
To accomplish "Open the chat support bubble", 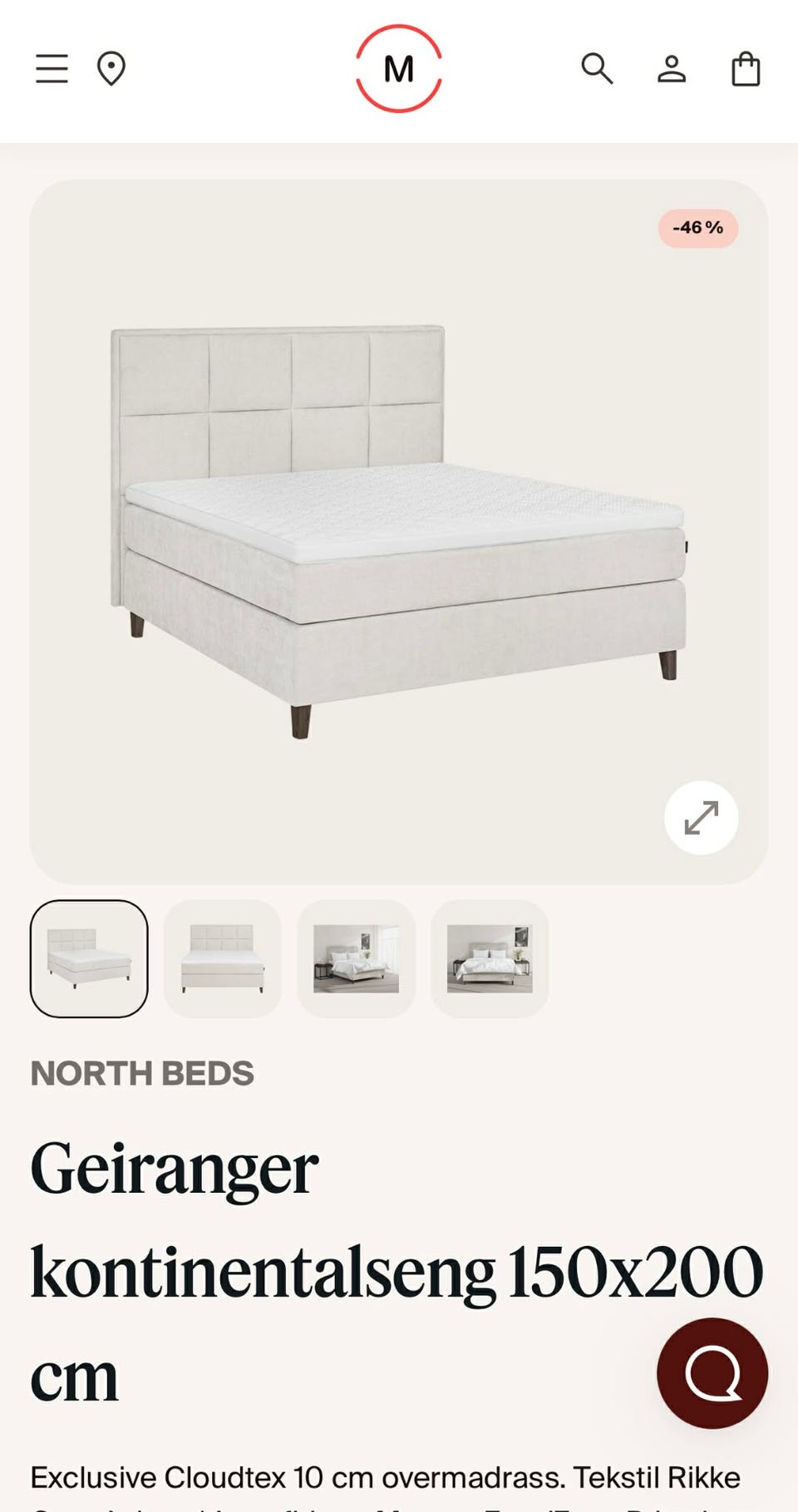I will [x=712, y=1373].
